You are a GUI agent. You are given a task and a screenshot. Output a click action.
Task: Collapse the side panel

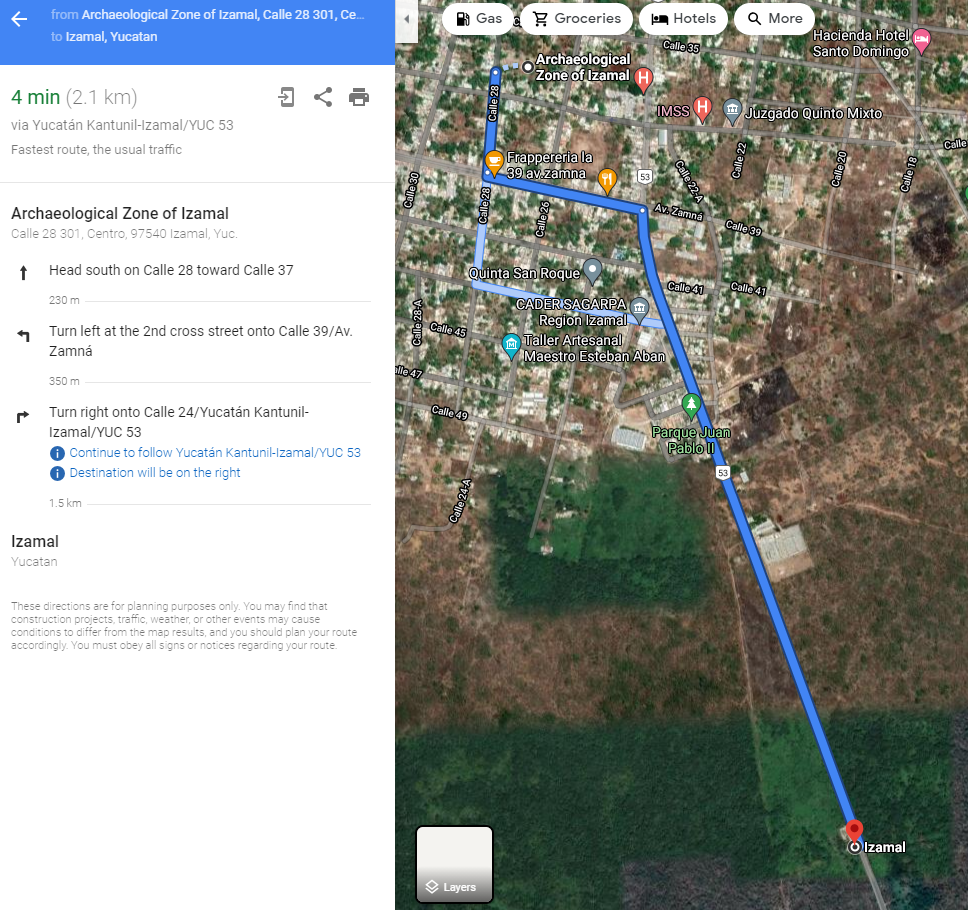tap(407, 20)
